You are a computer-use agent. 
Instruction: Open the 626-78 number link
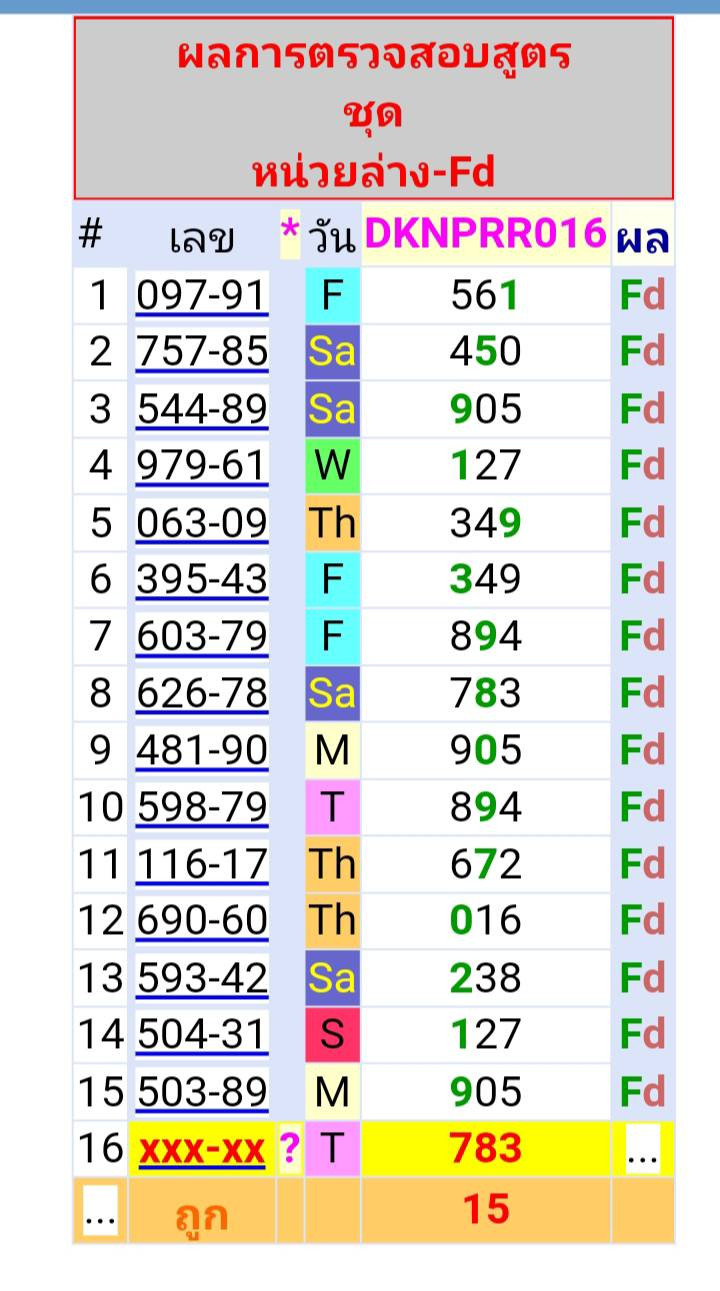(x=203, y=694)
